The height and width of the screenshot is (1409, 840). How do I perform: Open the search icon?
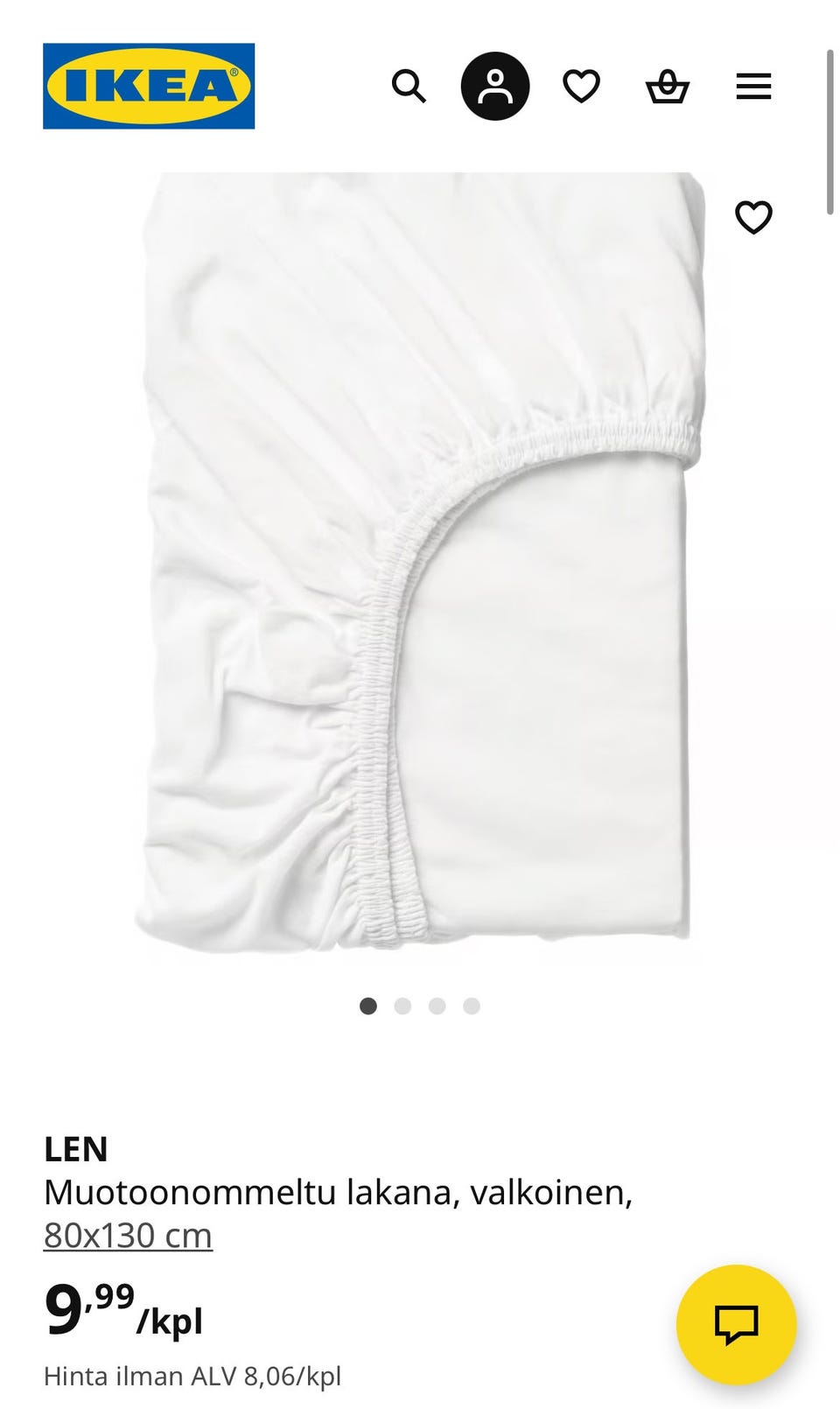coord(408,87)
